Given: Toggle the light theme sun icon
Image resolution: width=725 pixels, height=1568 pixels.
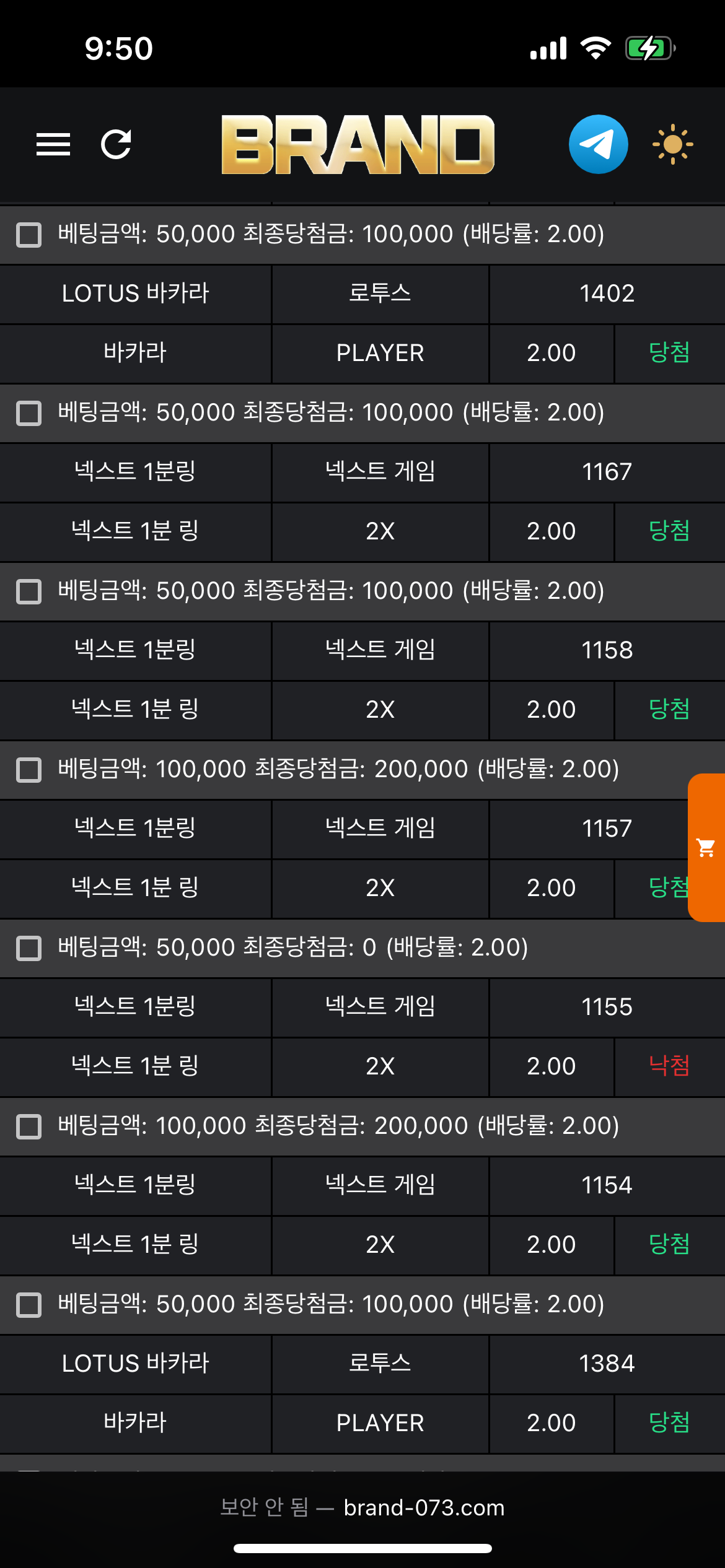Looking at the screenshot, I should (x=672, y=144).
